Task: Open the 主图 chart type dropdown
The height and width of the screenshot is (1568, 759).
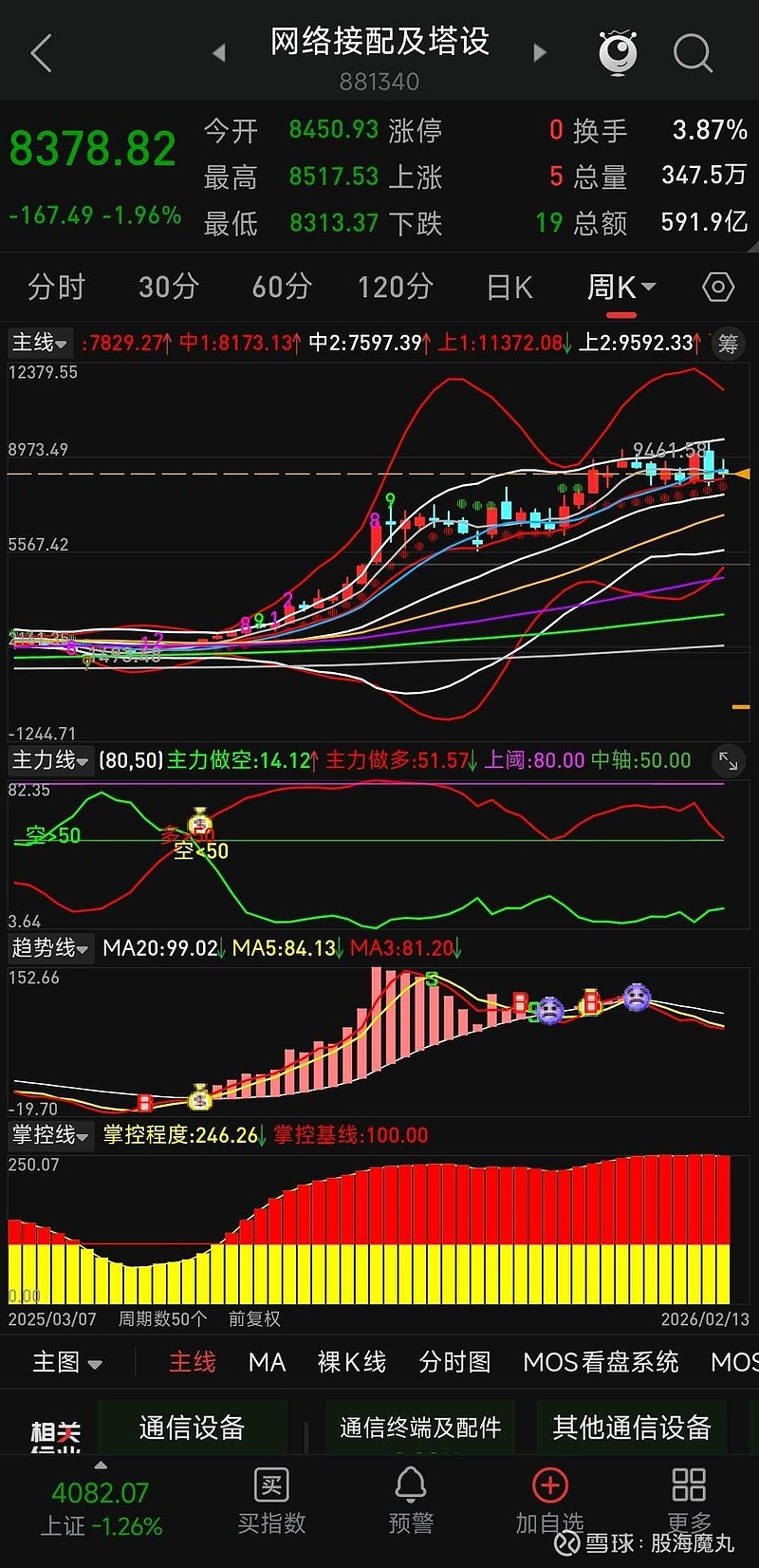Action: (66, 1361)
